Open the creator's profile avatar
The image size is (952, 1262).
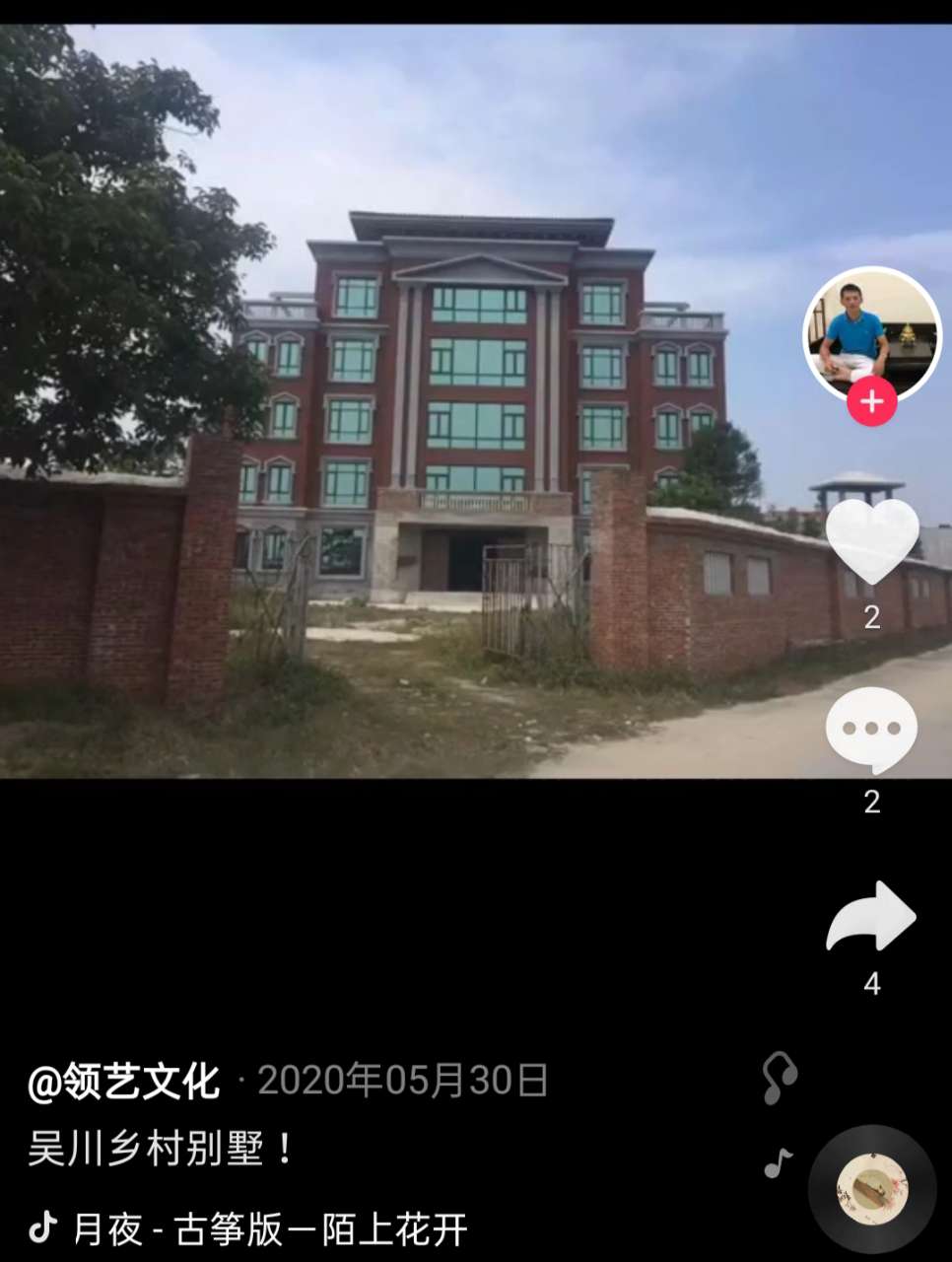pos(871,335)
